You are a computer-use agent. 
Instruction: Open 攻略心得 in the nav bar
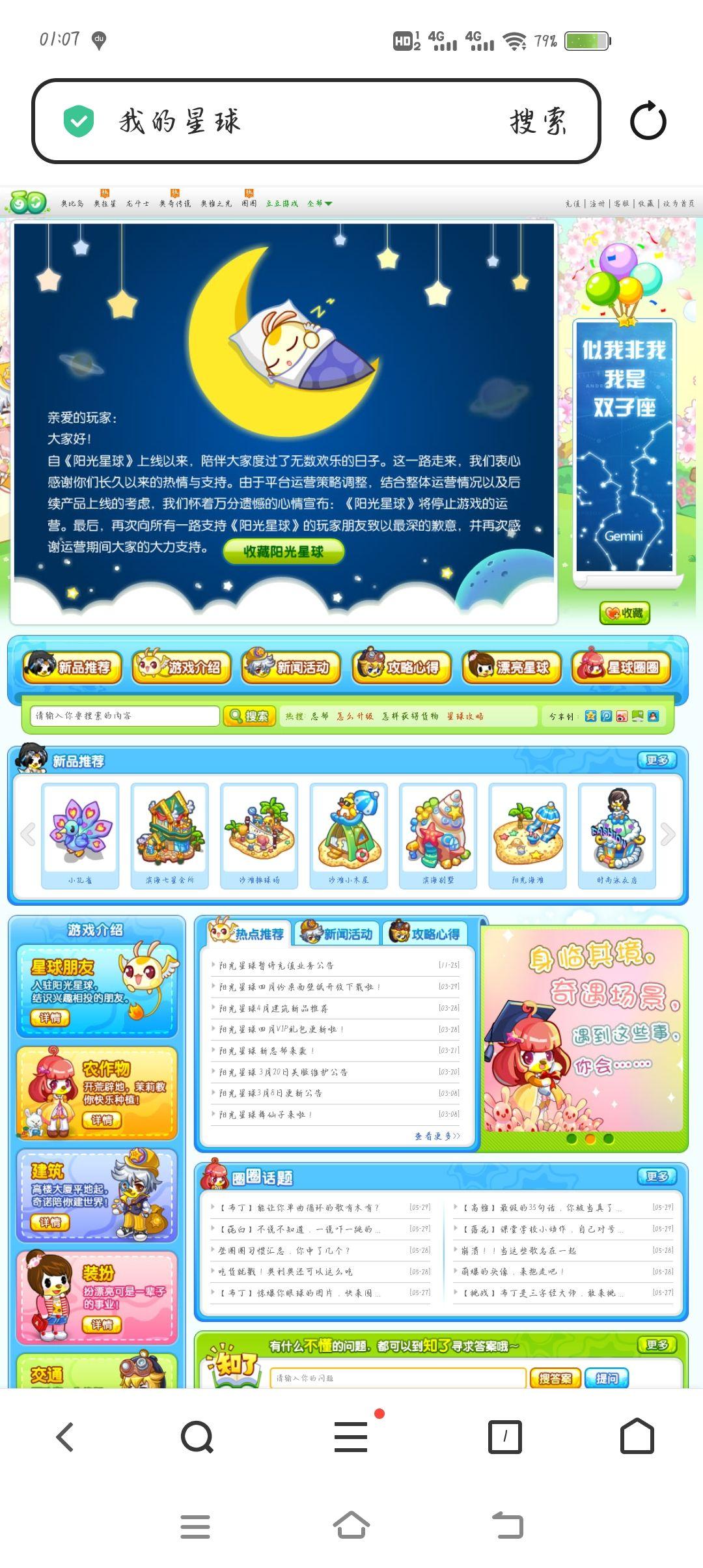coord(402,667)
